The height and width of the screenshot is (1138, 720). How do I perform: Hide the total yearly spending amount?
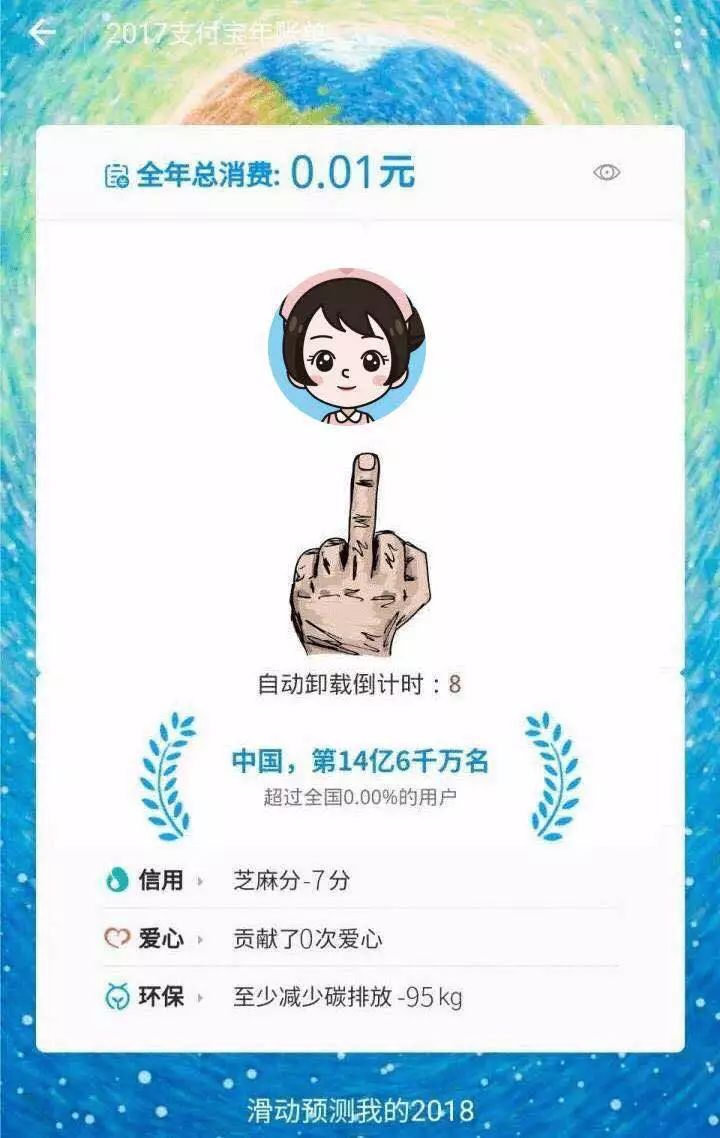click(606, 172)
